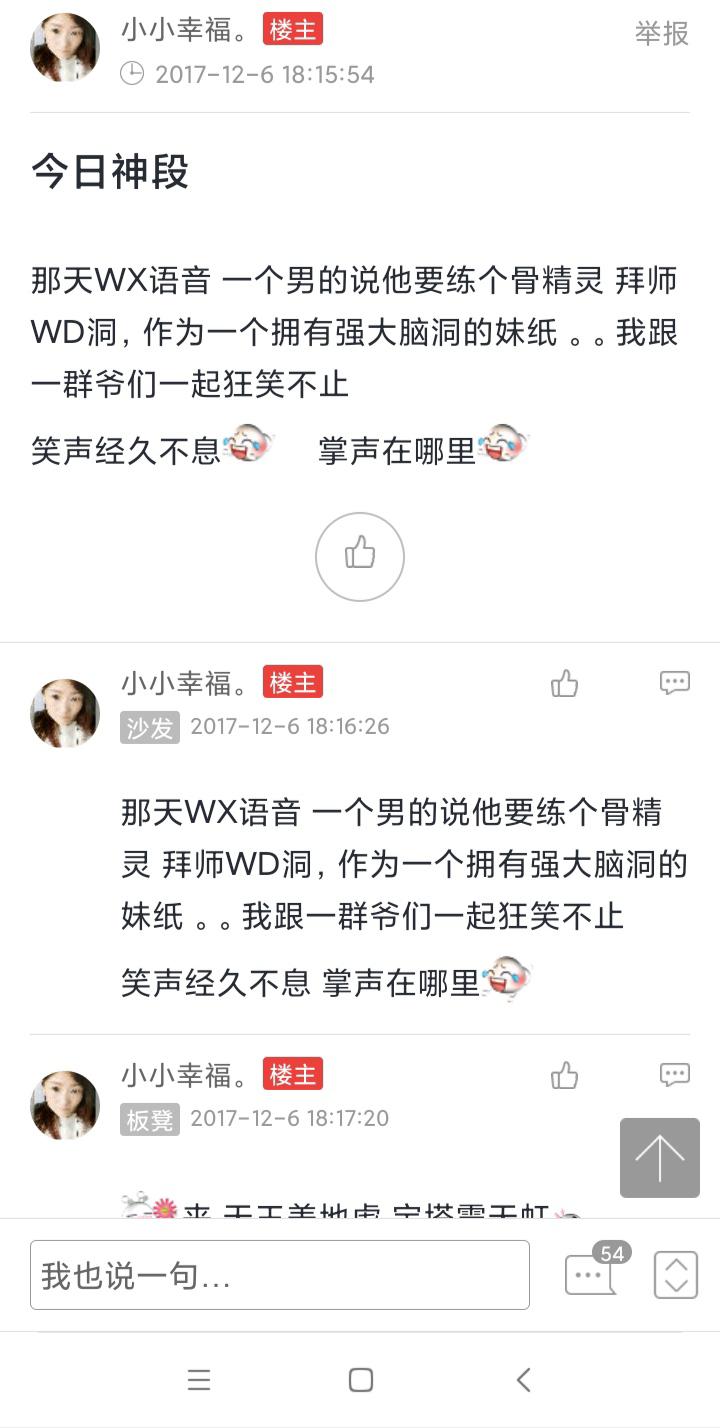Open the 54 comments icon

[x=592, y=1273]
